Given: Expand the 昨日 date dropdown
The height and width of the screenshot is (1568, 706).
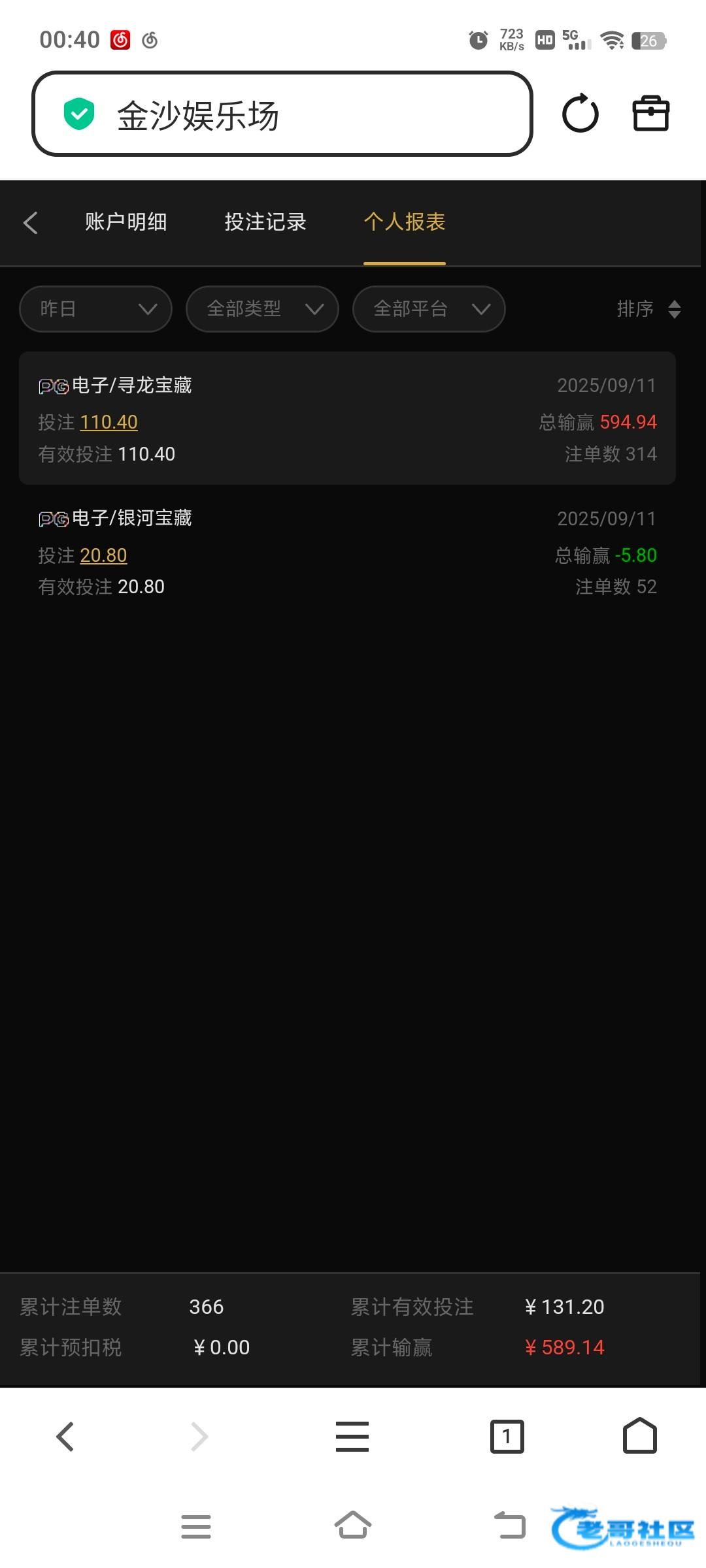Looking at the screenshot, I should point(95,308).
